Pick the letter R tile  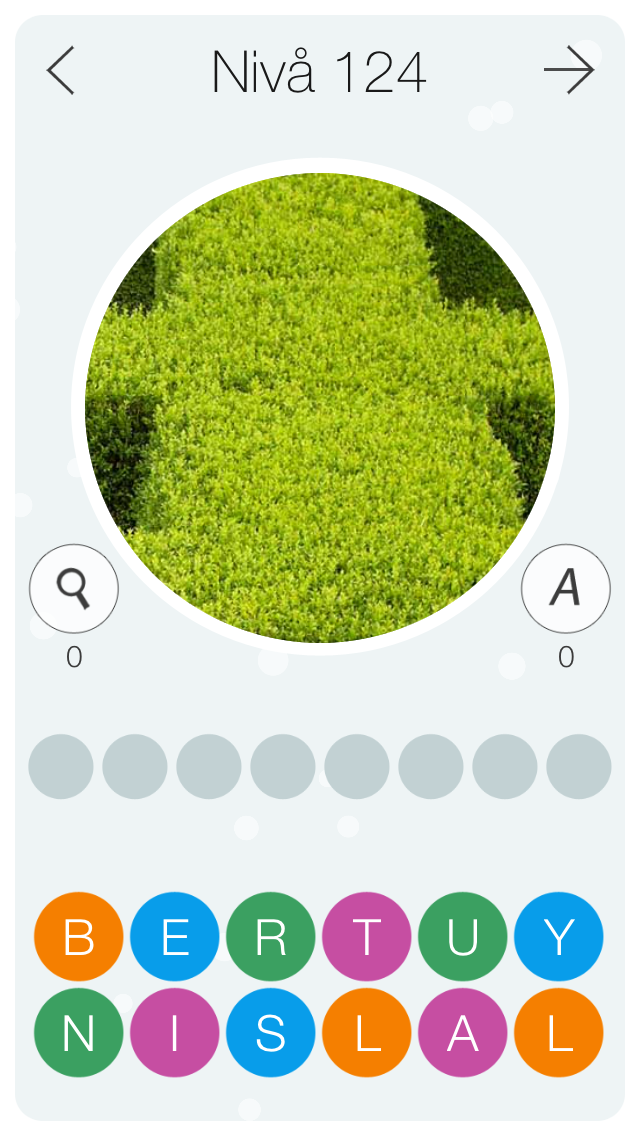pos(271,937)
